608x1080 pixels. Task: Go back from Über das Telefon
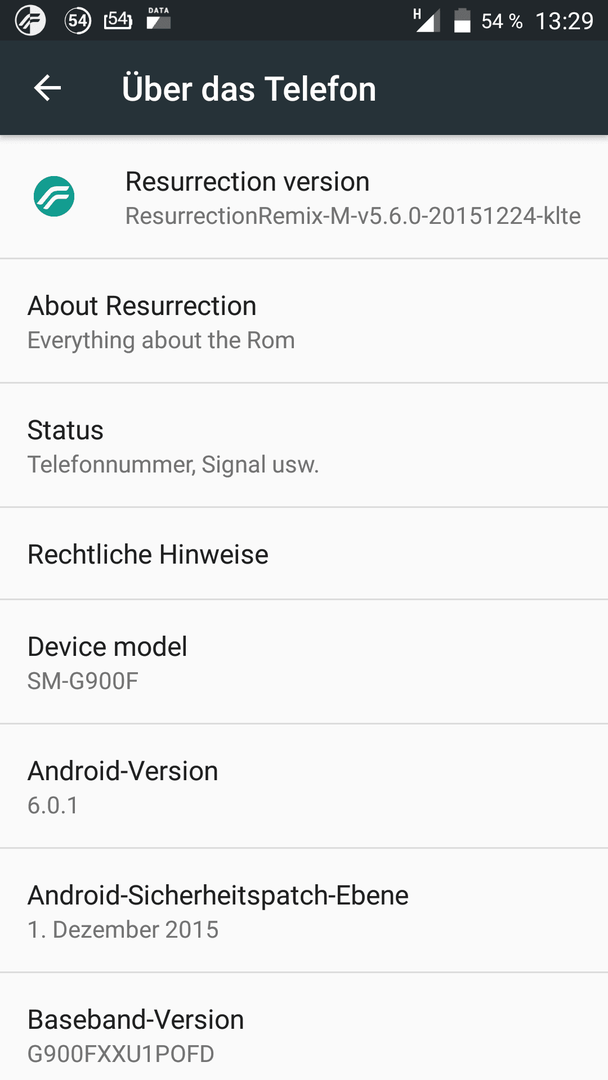click(x=48, y=88)
